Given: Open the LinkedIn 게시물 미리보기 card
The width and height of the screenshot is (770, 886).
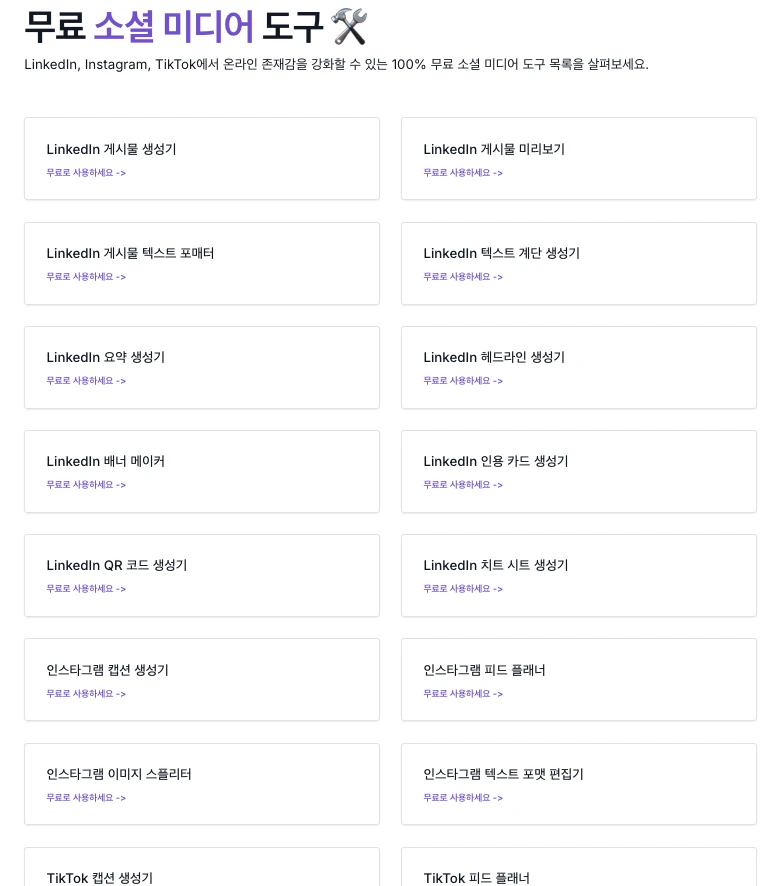Looking at the screenshot, I should tap(578, 158).
